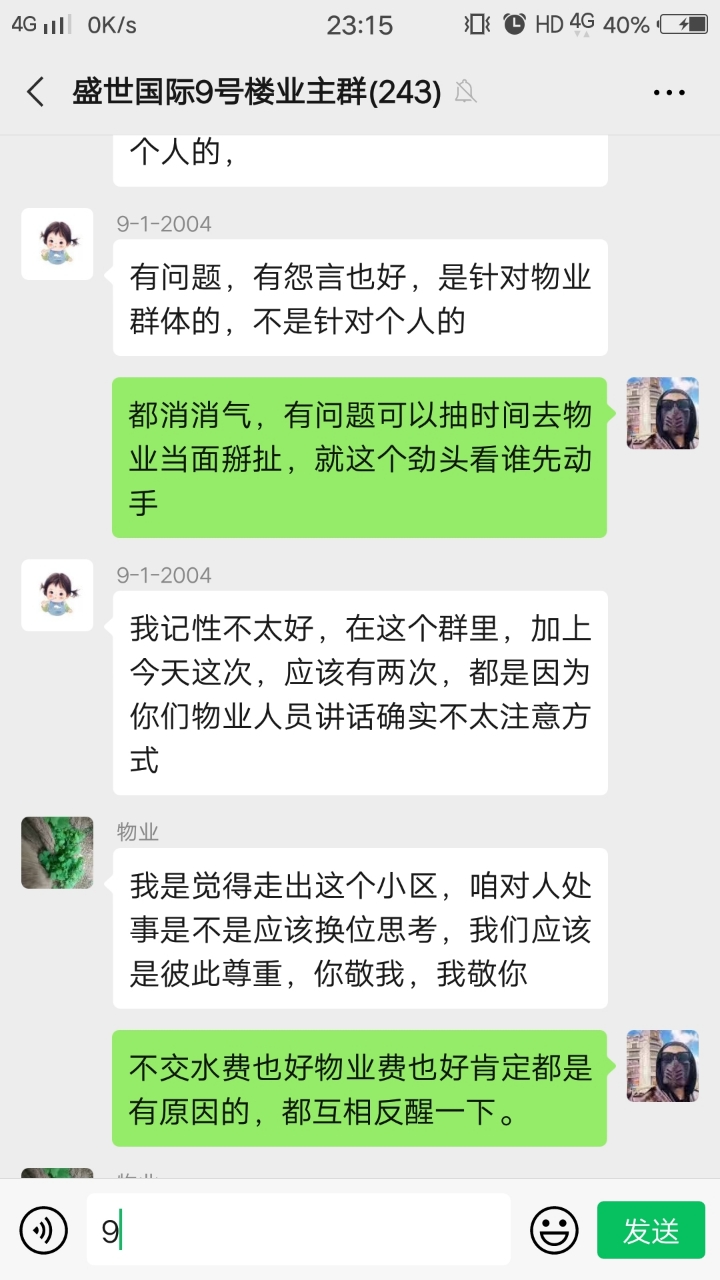Open the group chat overflow menu
This screenshot has width=720, height=1280.
(669, 92)
